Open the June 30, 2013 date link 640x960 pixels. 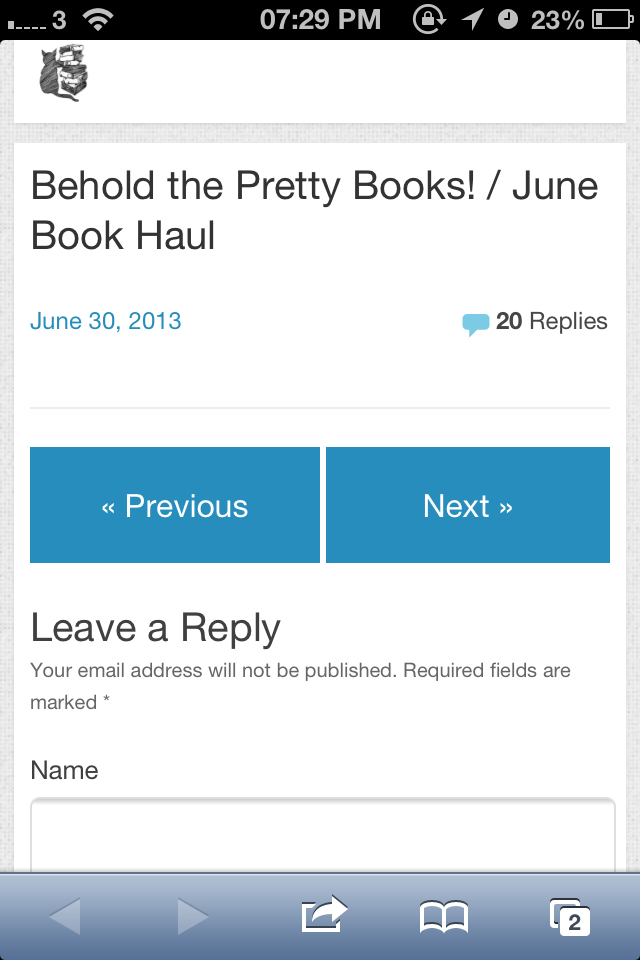coord(106,321)
